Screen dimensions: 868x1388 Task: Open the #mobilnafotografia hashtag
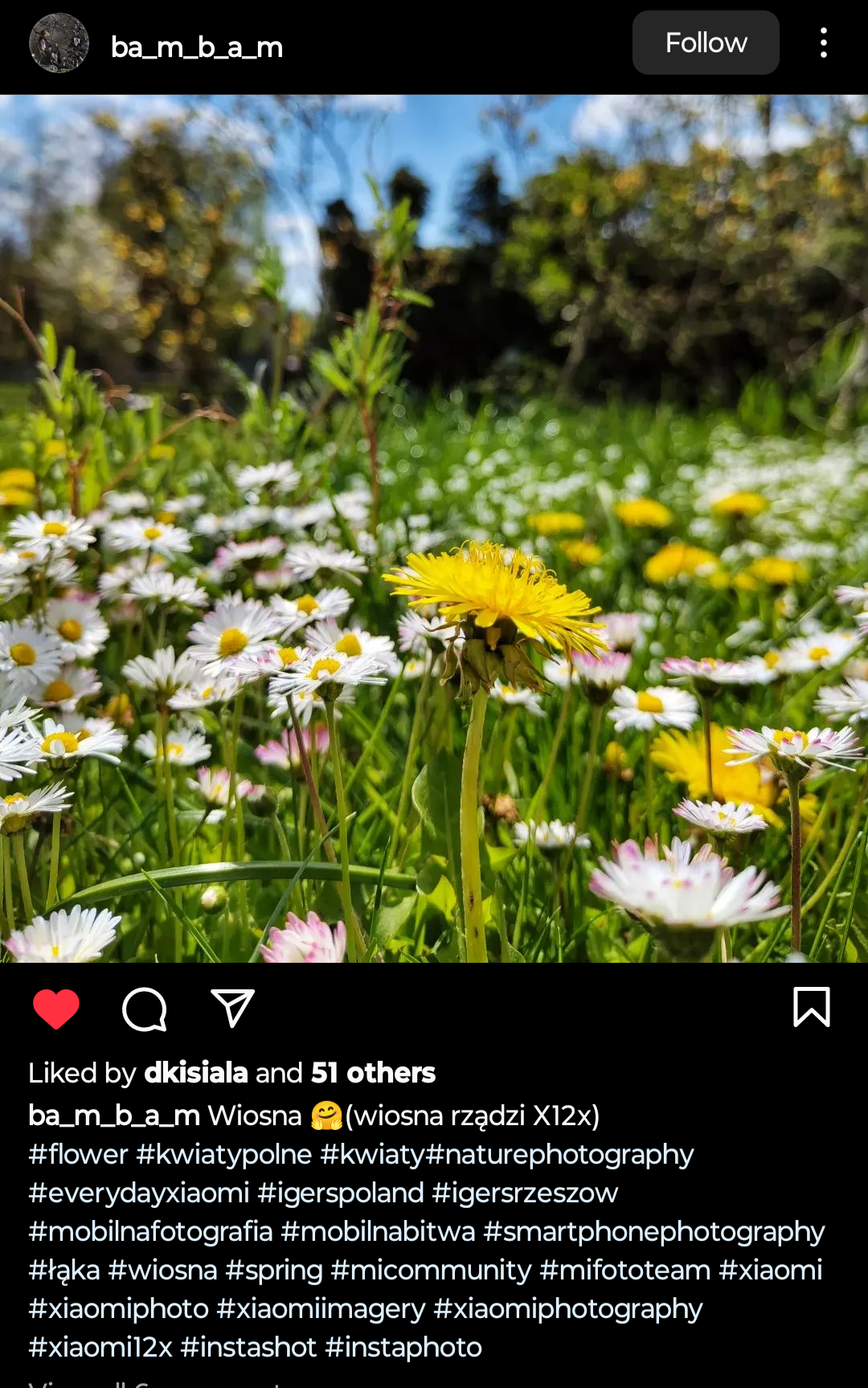(x=150, y=1231)
